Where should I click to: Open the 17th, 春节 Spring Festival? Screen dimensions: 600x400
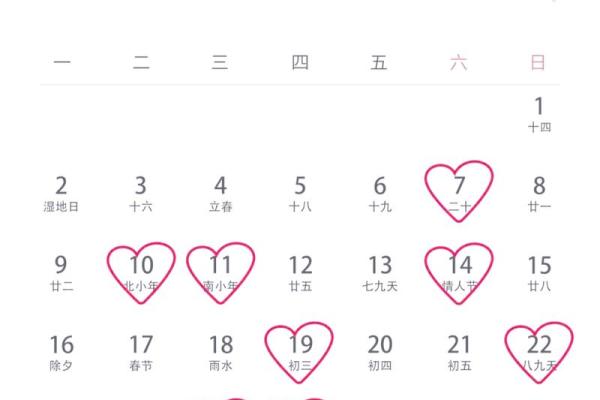pyautogui.click(x=141, y=353)
